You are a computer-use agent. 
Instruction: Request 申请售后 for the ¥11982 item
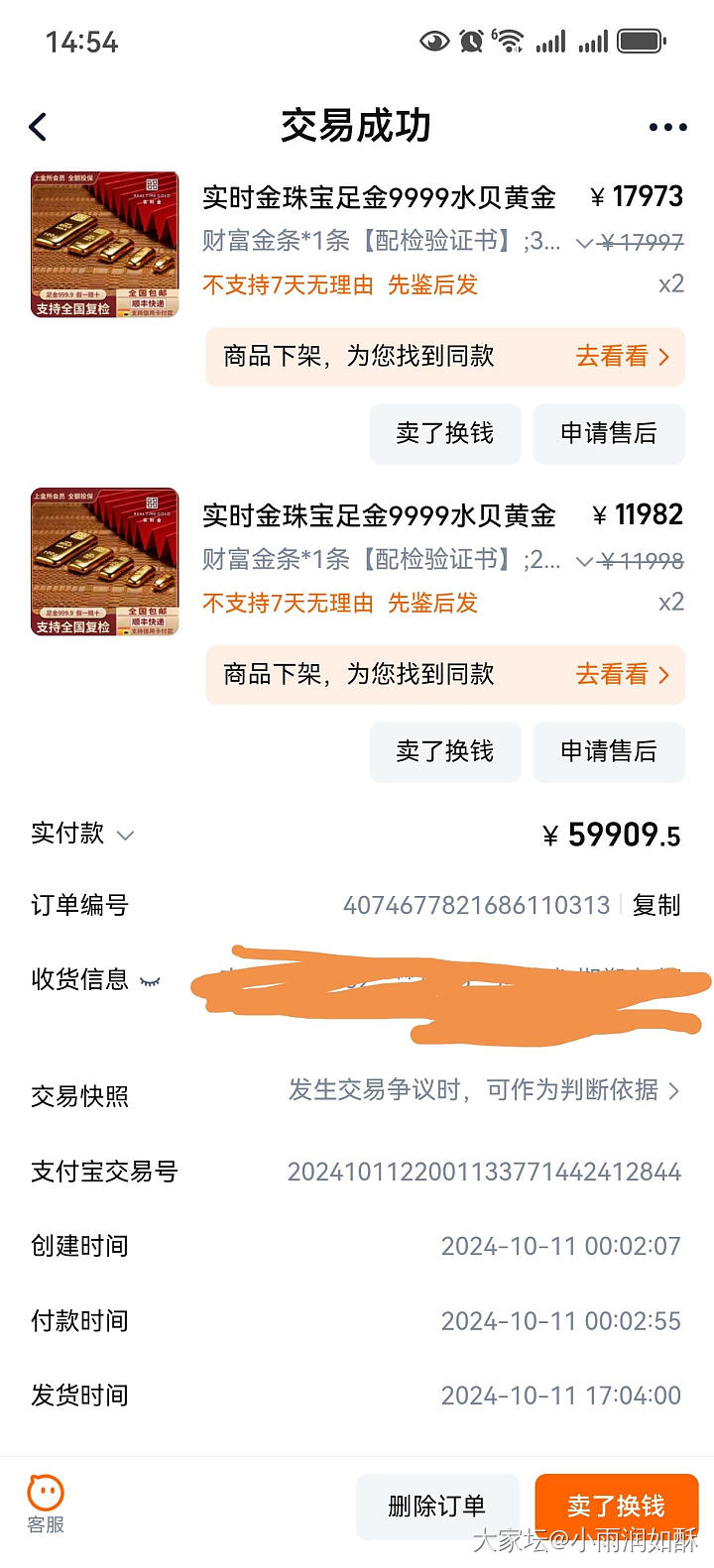[609, 751]
